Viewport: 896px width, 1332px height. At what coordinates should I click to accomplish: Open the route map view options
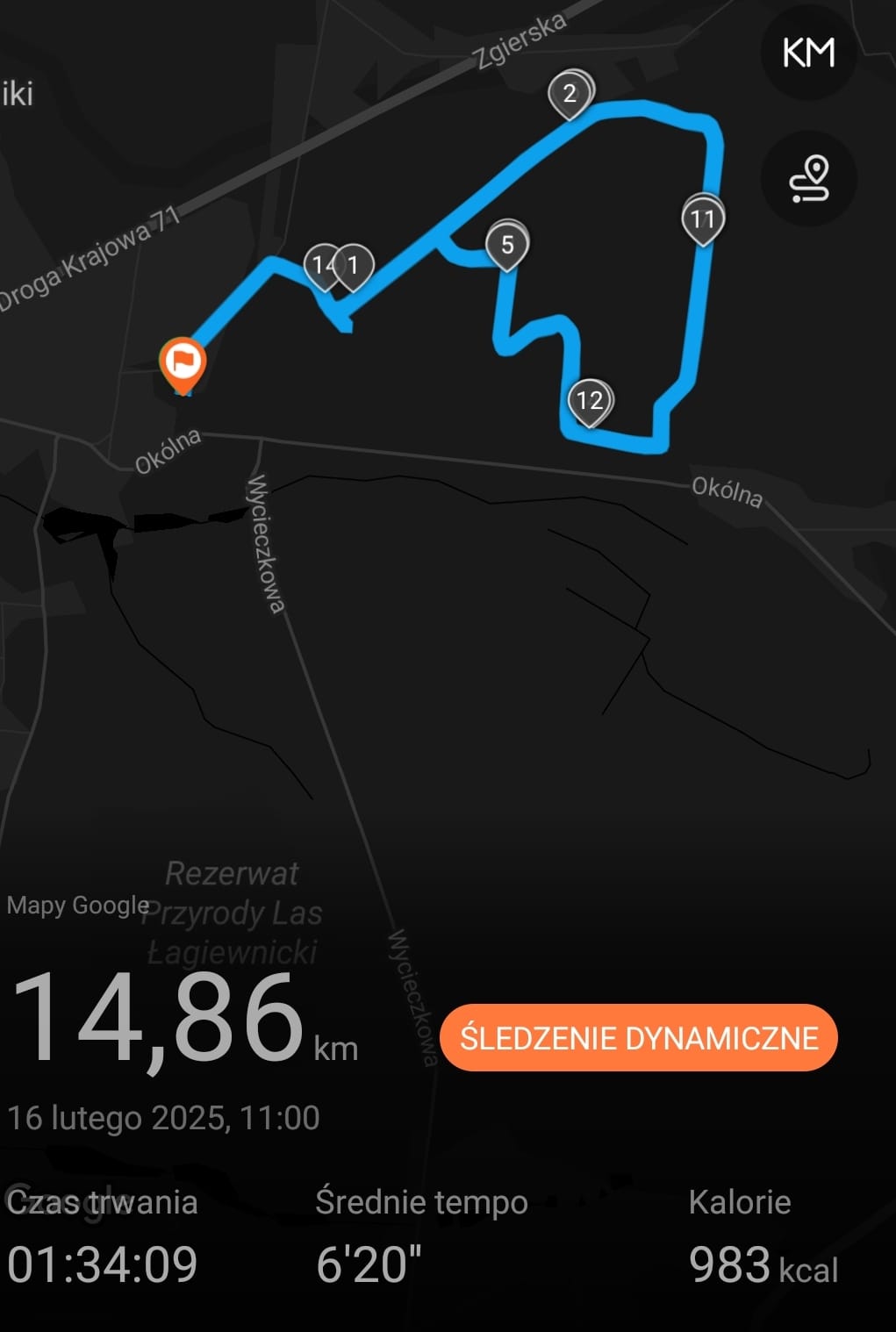(x=808, y=179)
